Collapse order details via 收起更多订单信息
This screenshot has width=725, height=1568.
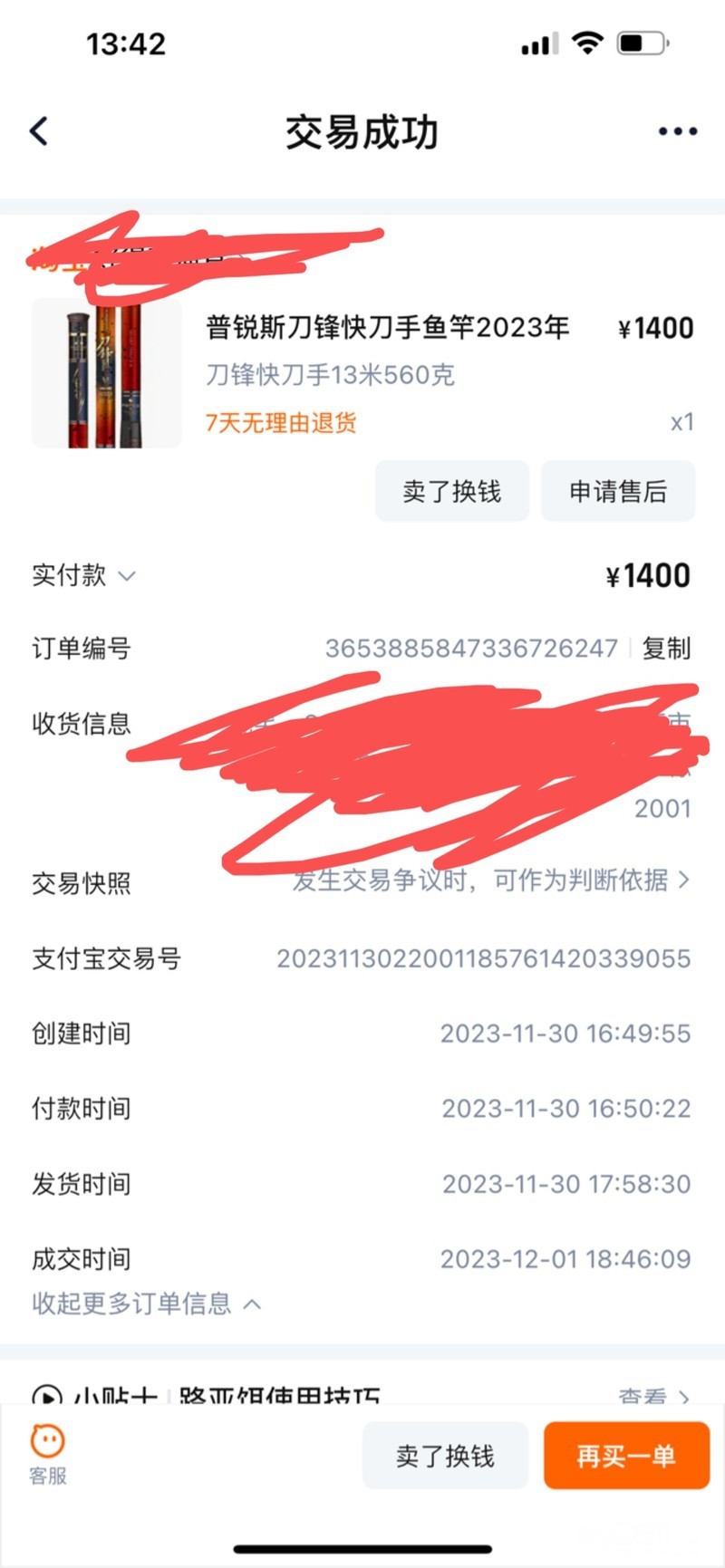click(x=147, y=1303)
